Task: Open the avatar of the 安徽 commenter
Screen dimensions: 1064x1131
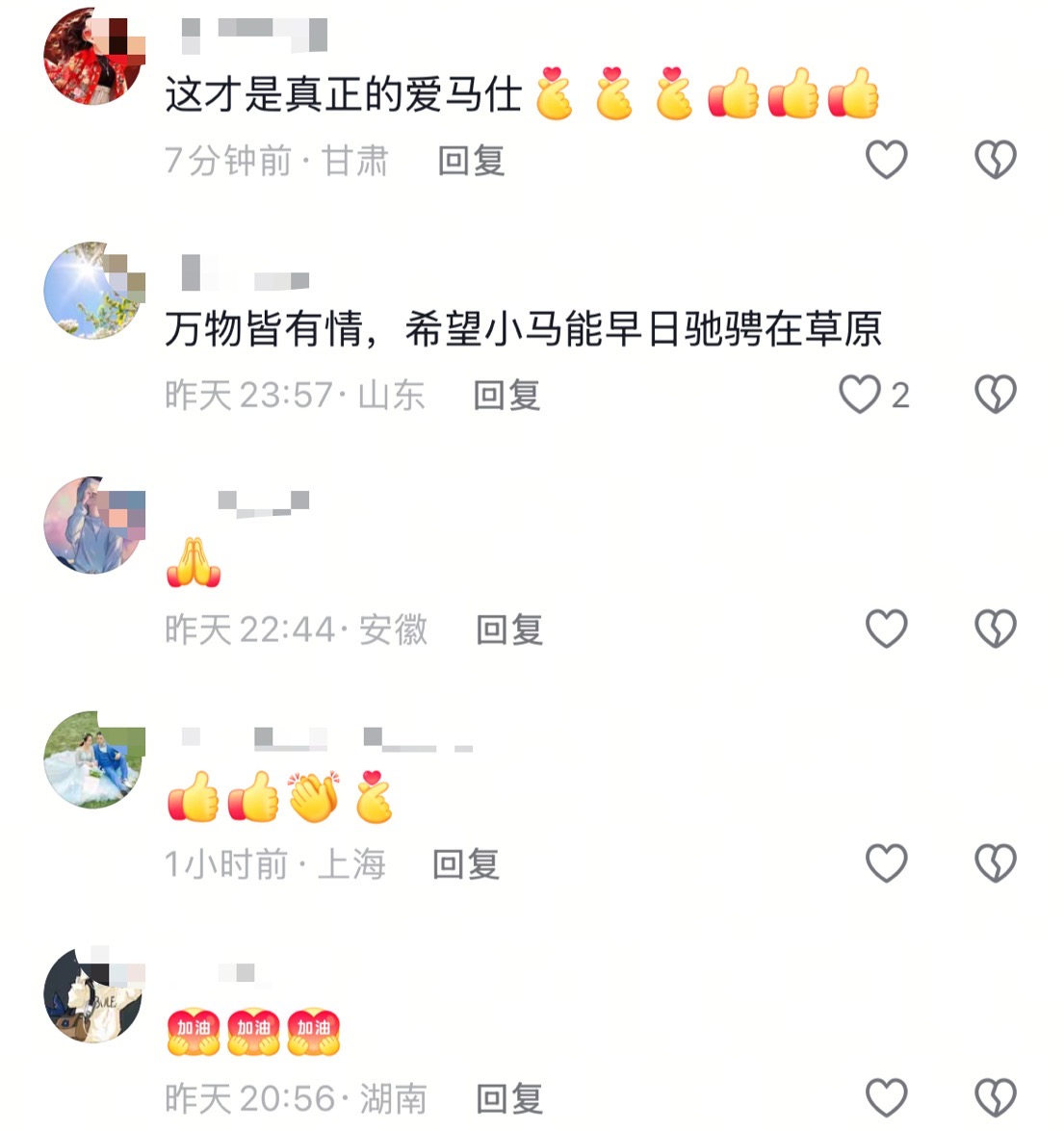Action: pos(93,525)
